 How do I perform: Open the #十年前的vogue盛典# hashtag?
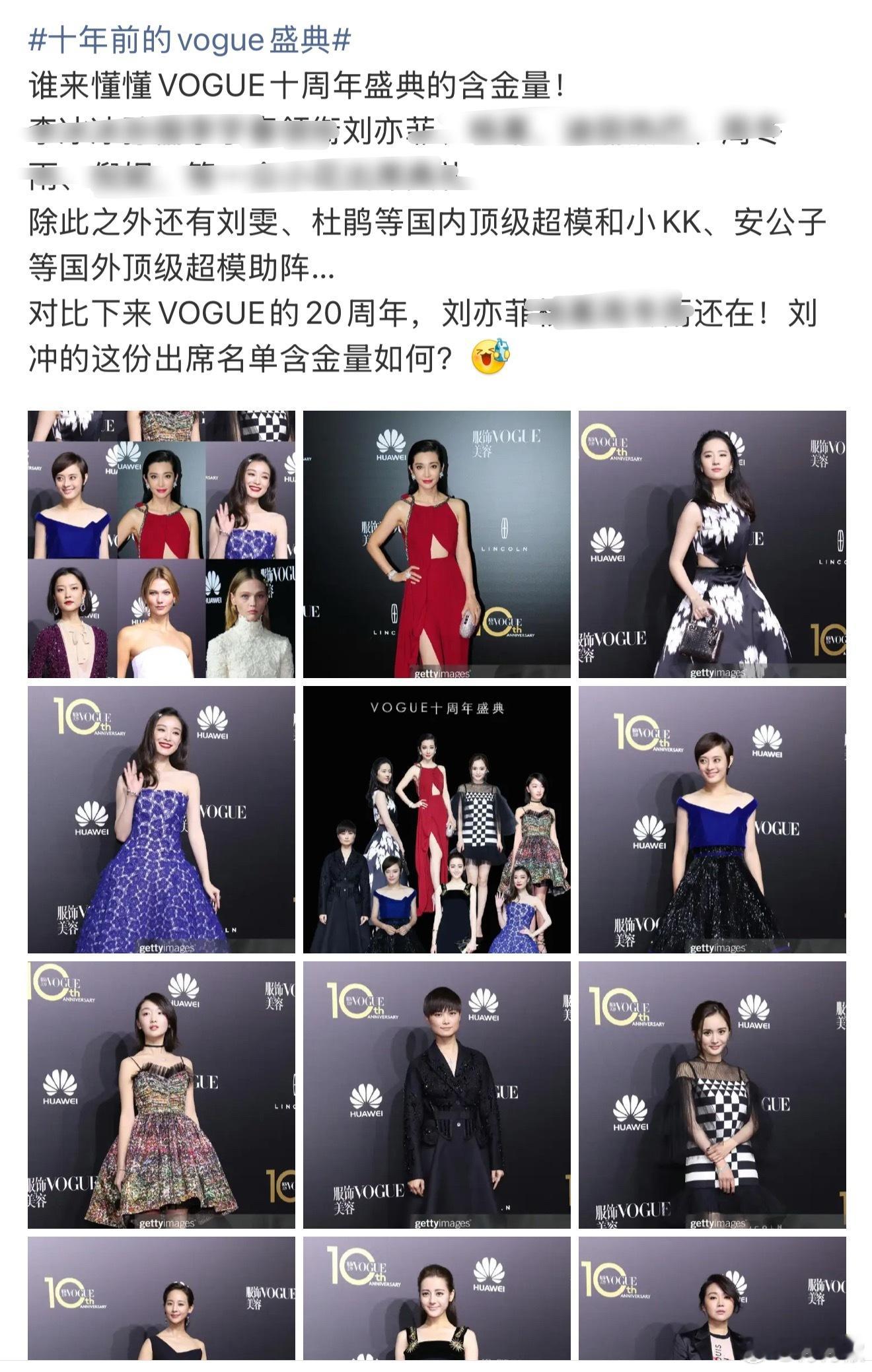[x=189, y=41]
